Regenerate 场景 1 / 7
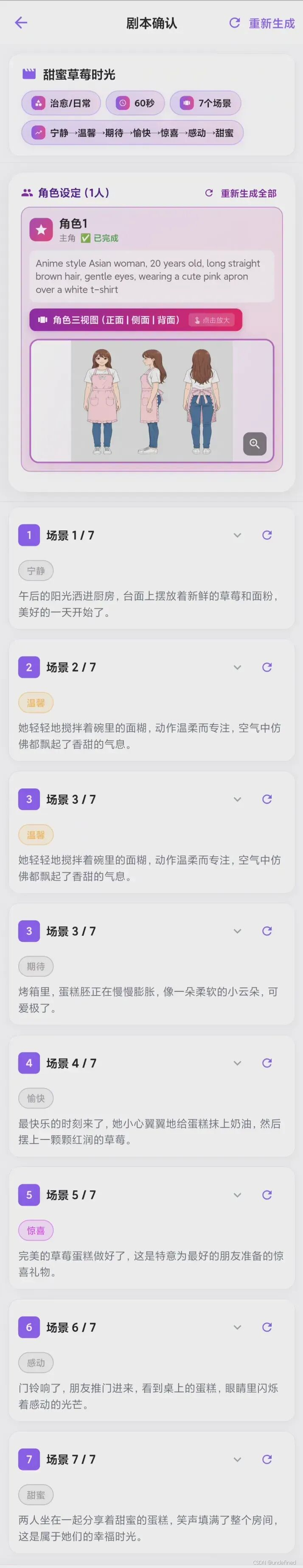 pyautogui.click(x=267, y=535)
